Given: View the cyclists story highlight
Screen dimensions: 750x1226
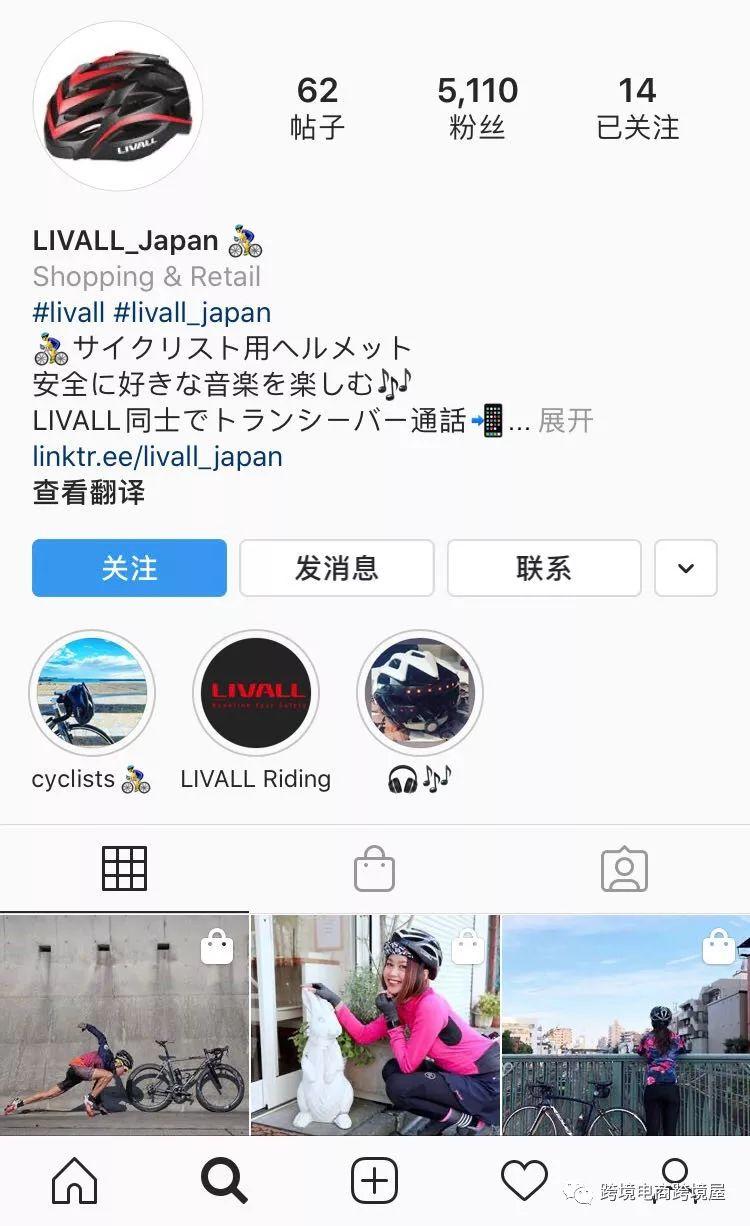Looking at the screenshot, I should pyautogui.click(x=91, y=694).
